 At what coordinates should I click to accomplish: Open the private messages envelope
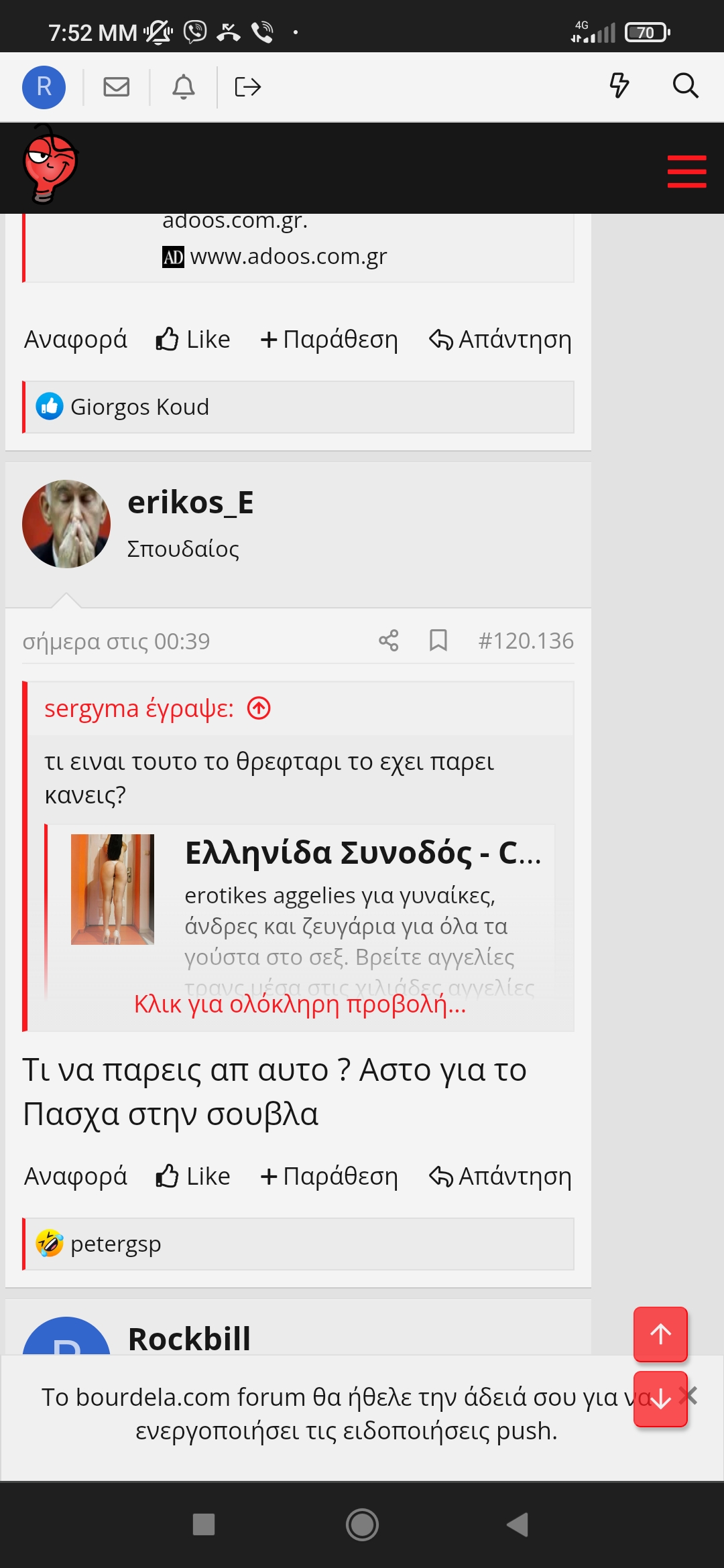tap(117, 87)
